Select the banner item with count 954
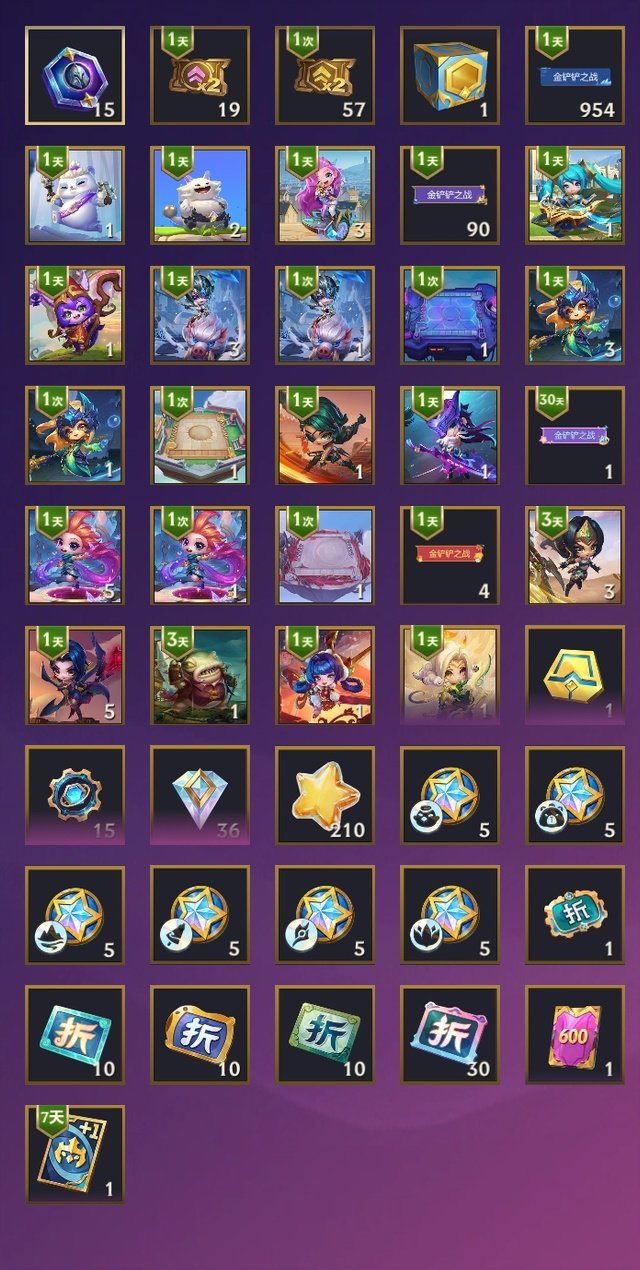This screenshot has width=640, height=1270. 575,75
